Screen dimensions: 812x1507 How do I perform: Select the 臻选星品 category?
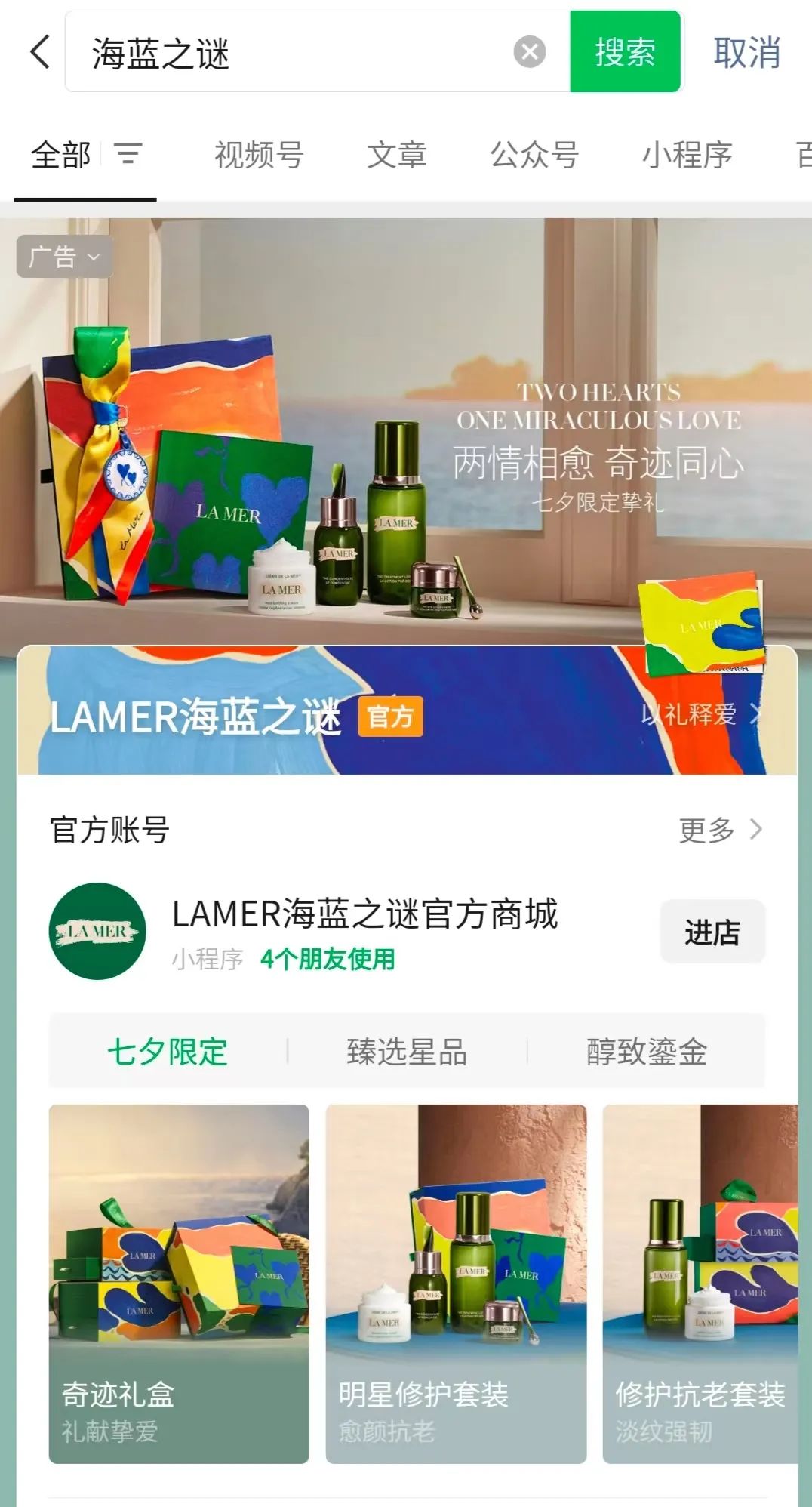(x=407, y=1052)
